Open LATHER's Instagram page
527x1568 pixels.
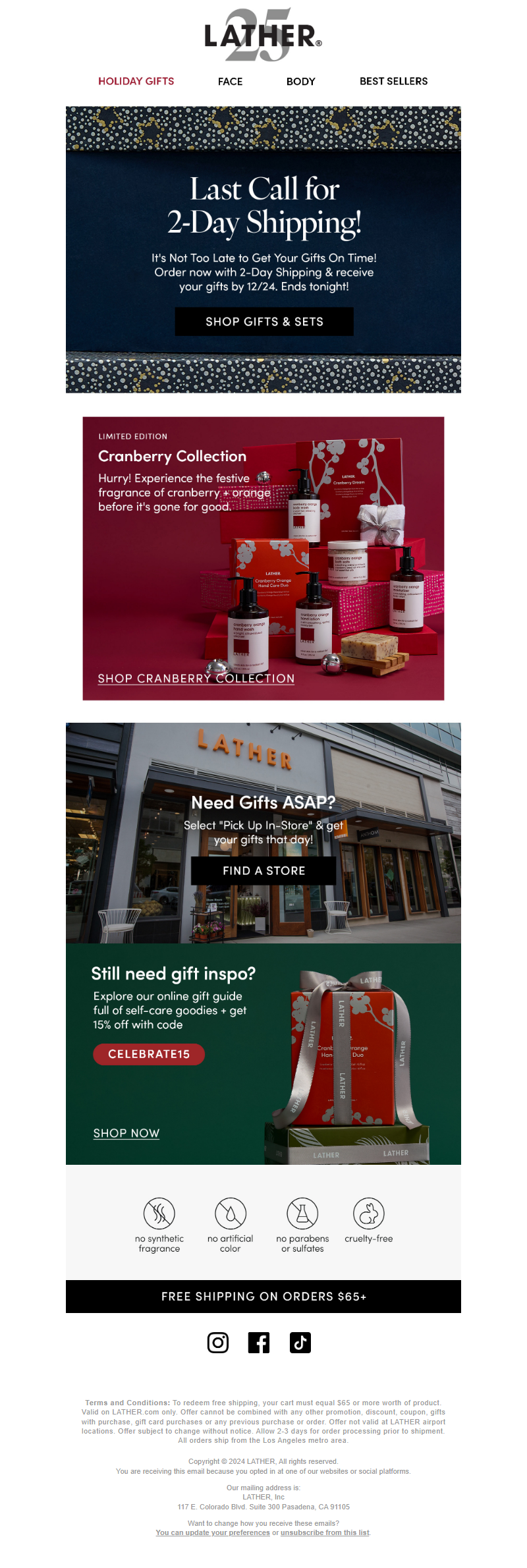[218, 1343]
